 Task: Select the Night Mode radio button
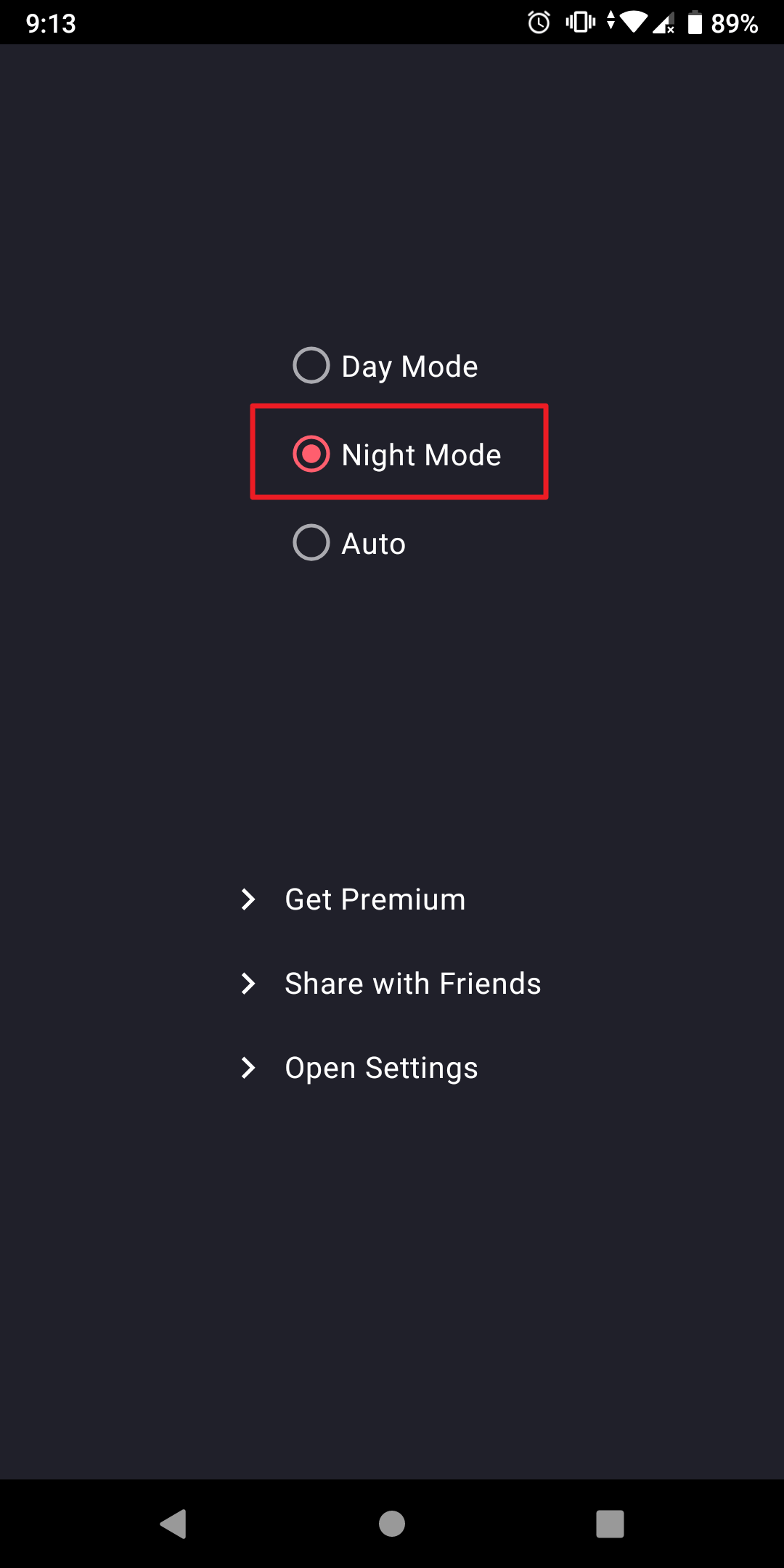click(311, 454)
